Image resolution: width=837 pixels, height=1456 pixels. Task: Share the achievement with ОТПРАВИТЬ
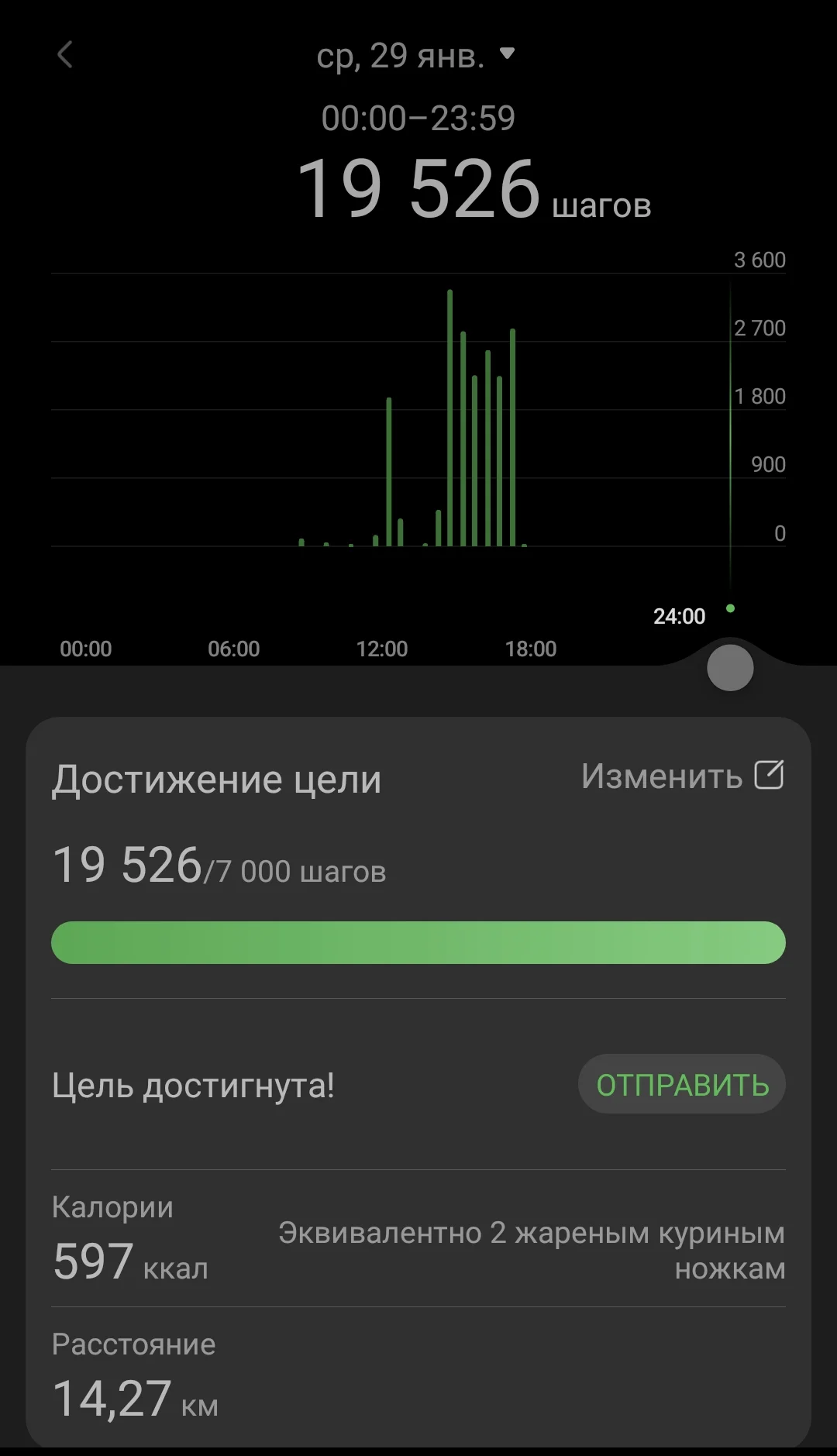tap(682, 1084)
